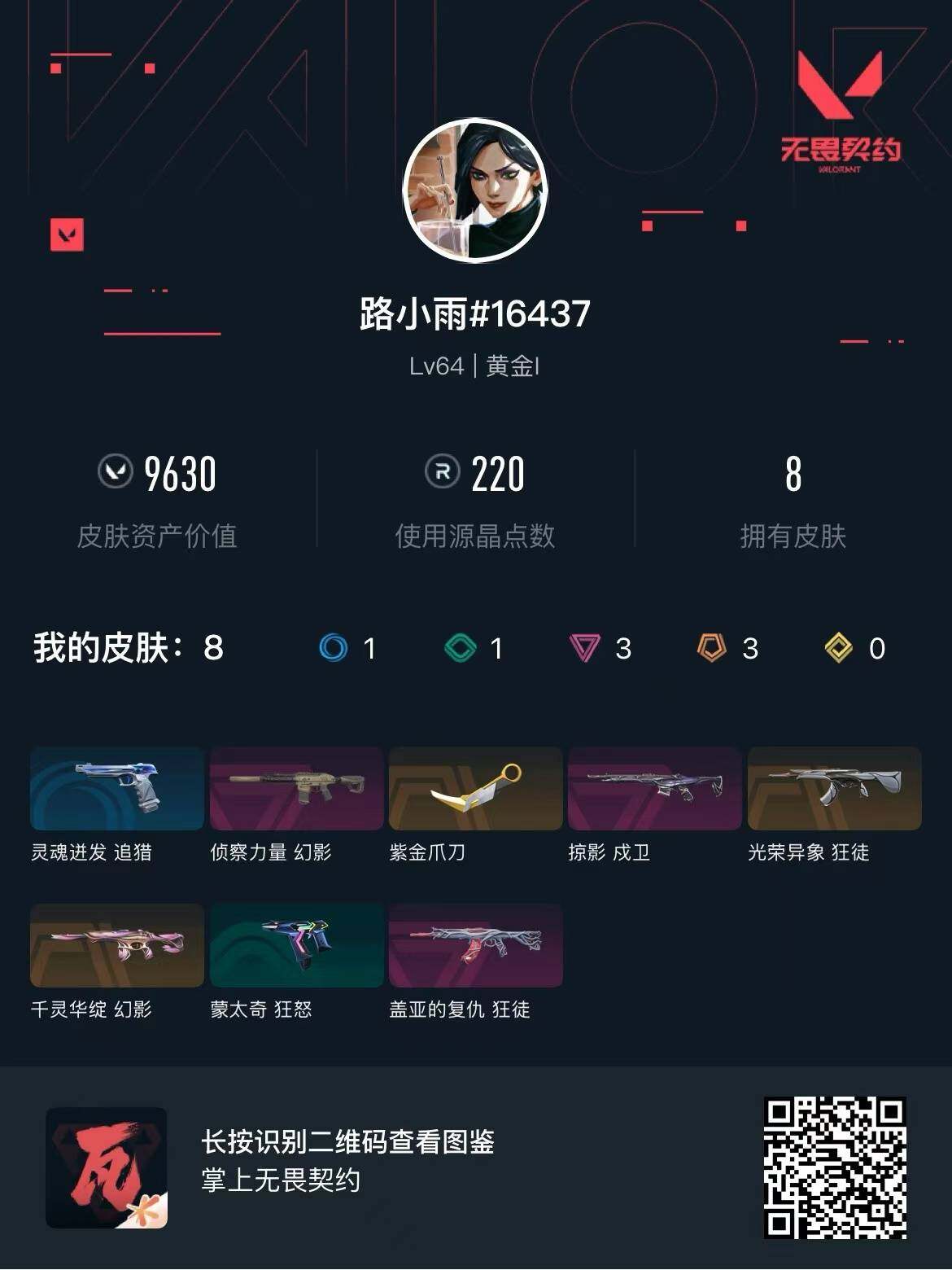This screenshot has height=1270, width=952.
Task: Open the 灵魂迸发 追猎 pistol skin thumbnail
Action: pos(116,790)
